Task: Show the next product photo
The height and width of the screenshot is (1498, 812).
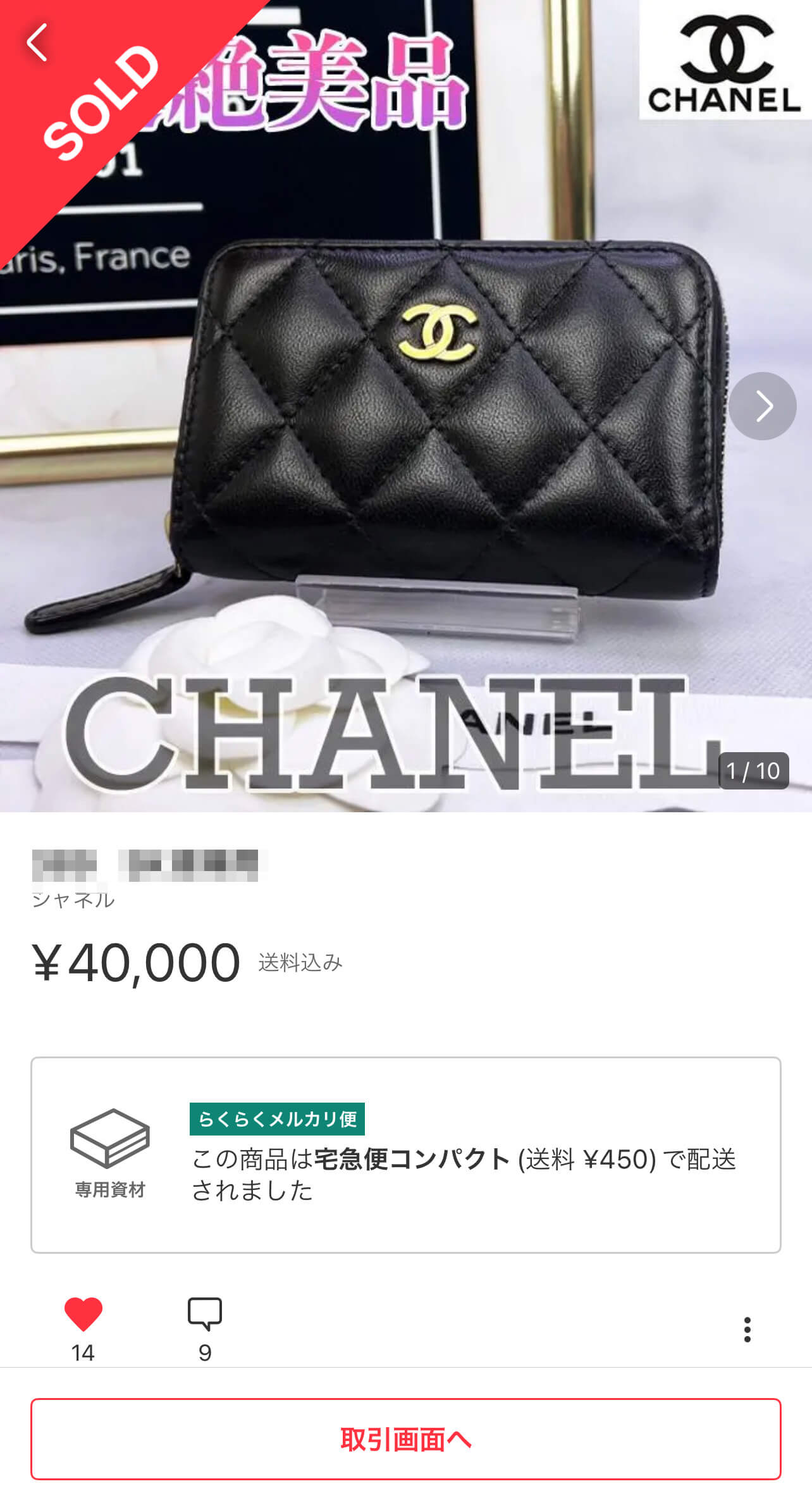Action: 762,406
